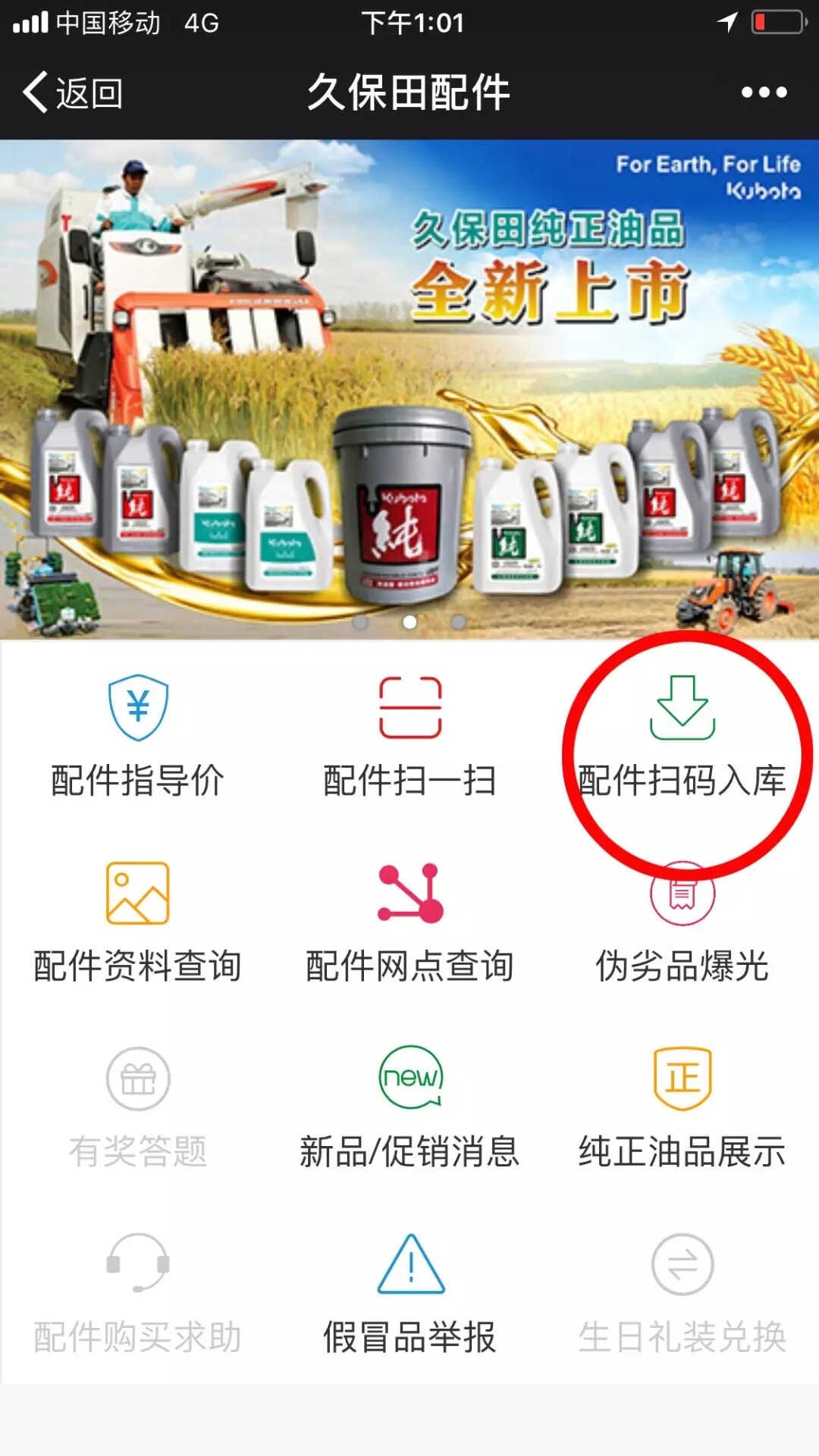Open the 久保田纯正油品 promotional banner
The image size is (819, 1456).
click(x=409, y=388)
